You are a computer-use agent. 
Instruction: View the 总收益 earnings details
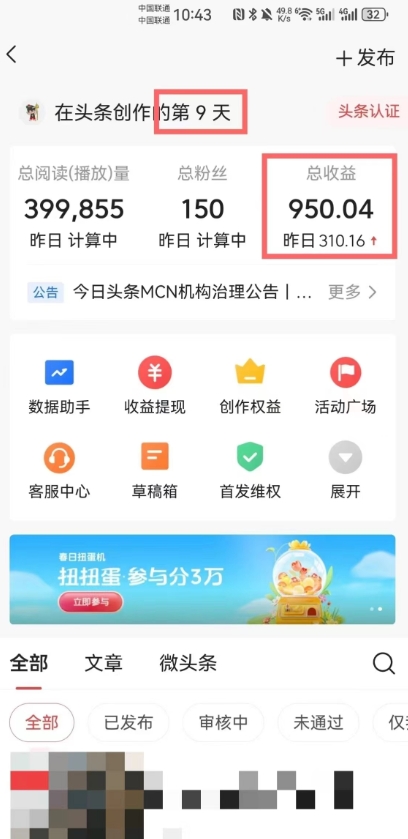[330, 208]
